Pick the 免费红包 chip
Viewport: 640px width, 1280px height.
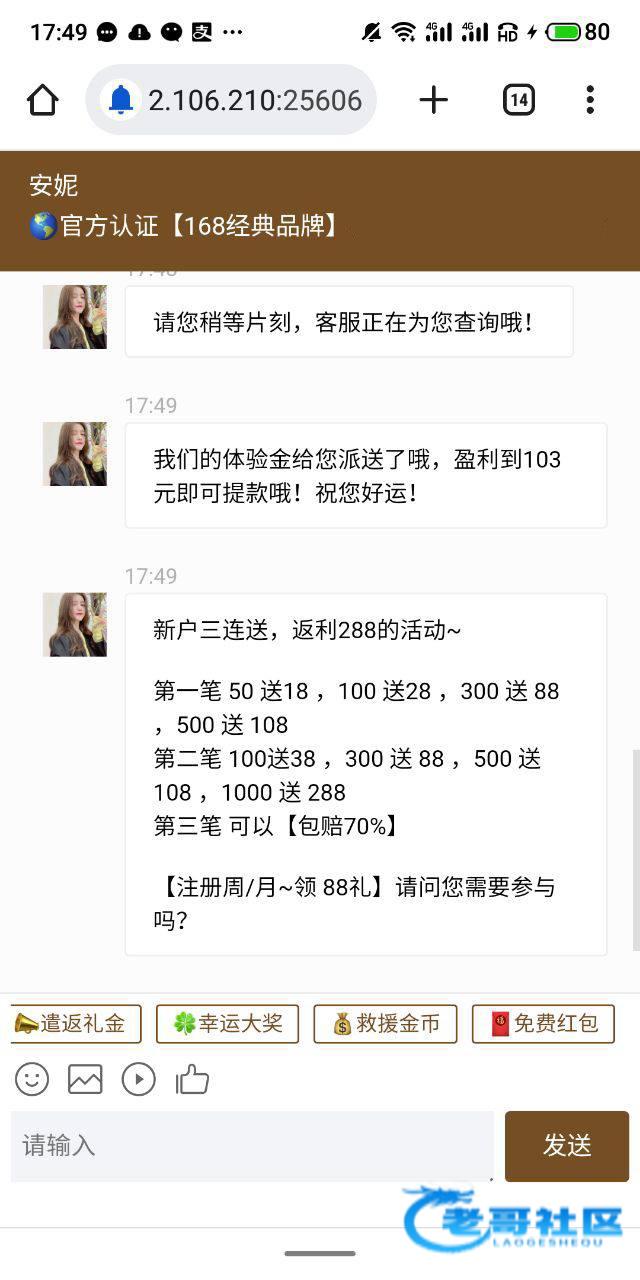point(544,1024)
